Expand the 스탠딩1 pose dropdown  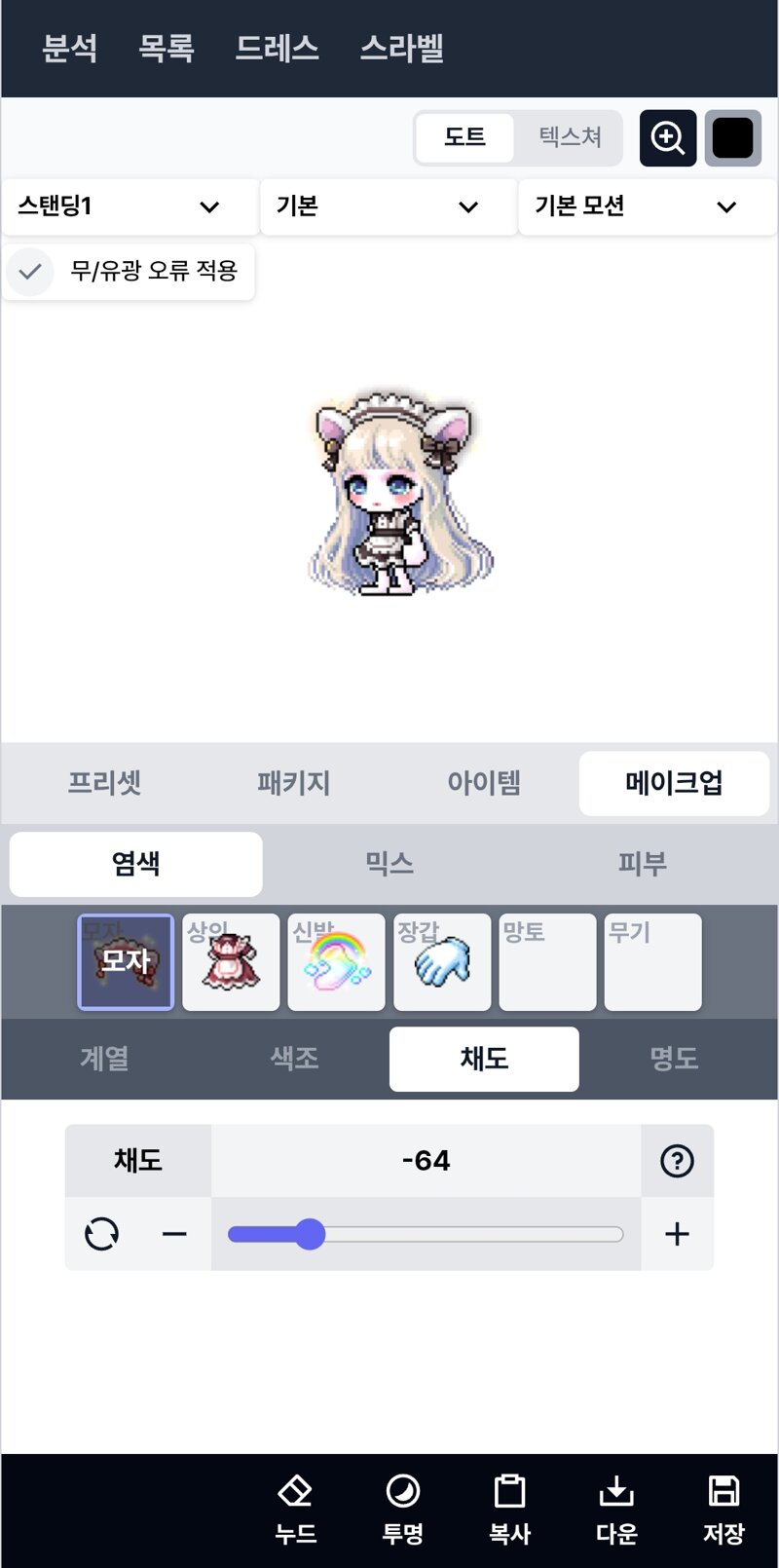click(130, 206)
